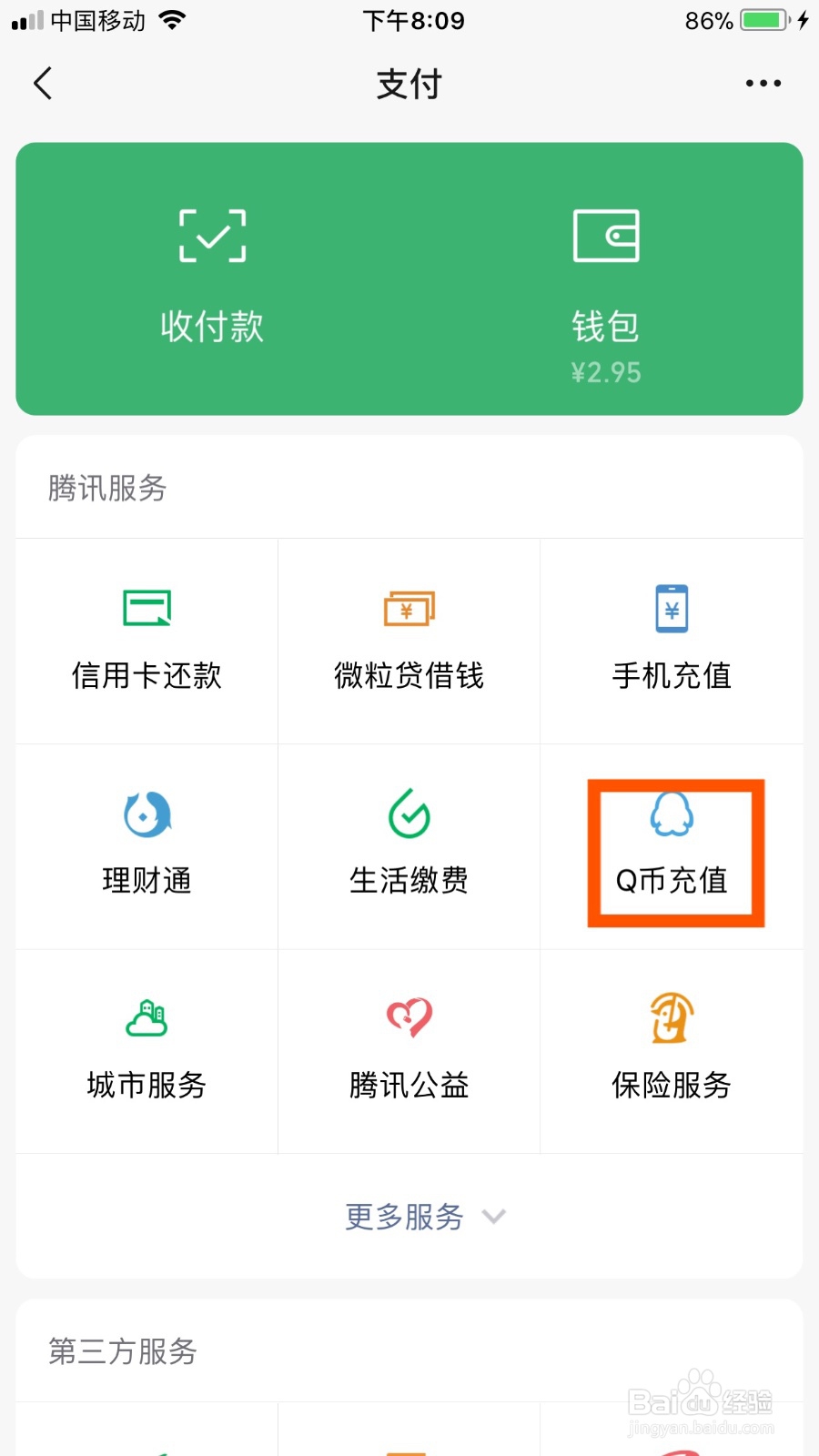View wallet balance ¥2.95

(x=606, y=371)
